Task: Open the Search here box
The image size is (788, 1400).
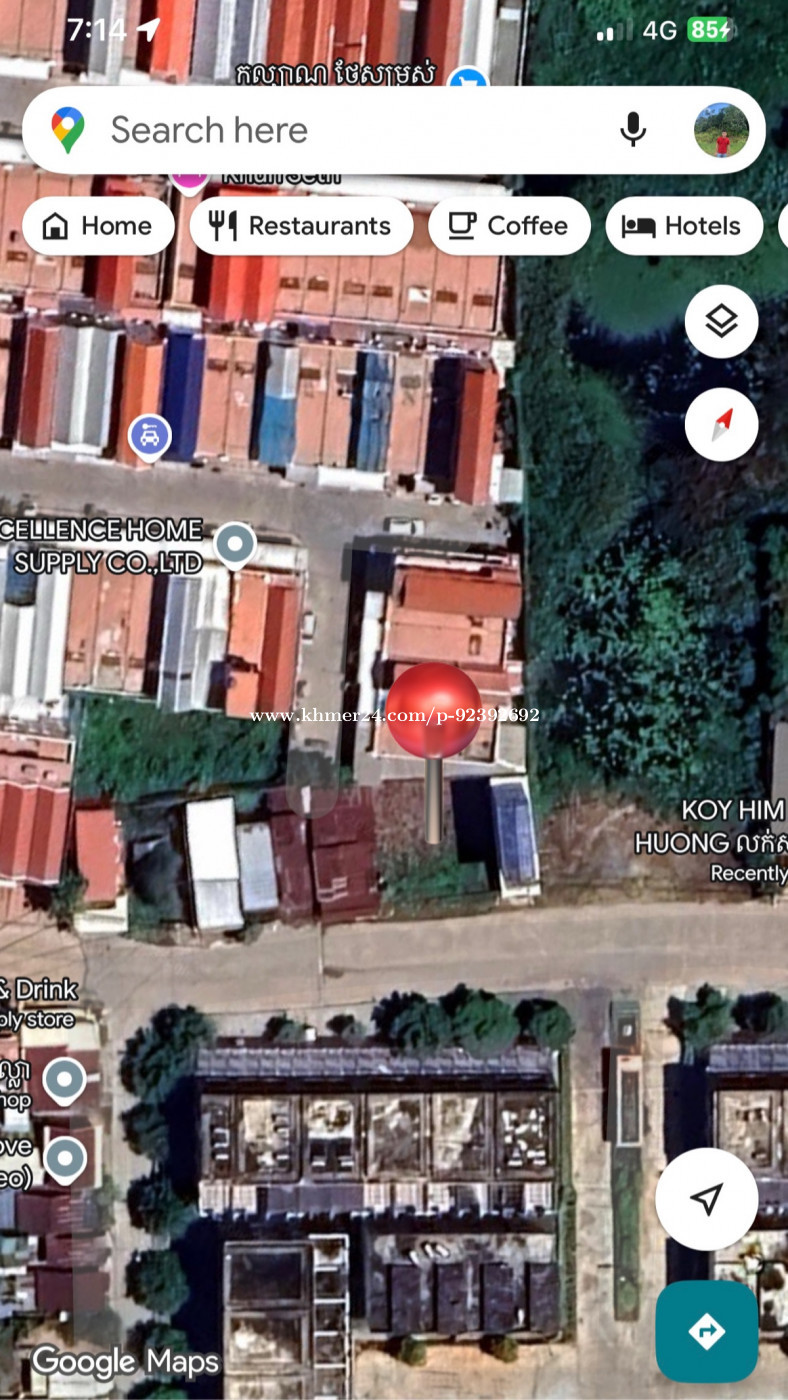Action: click(x=300, y=130)
